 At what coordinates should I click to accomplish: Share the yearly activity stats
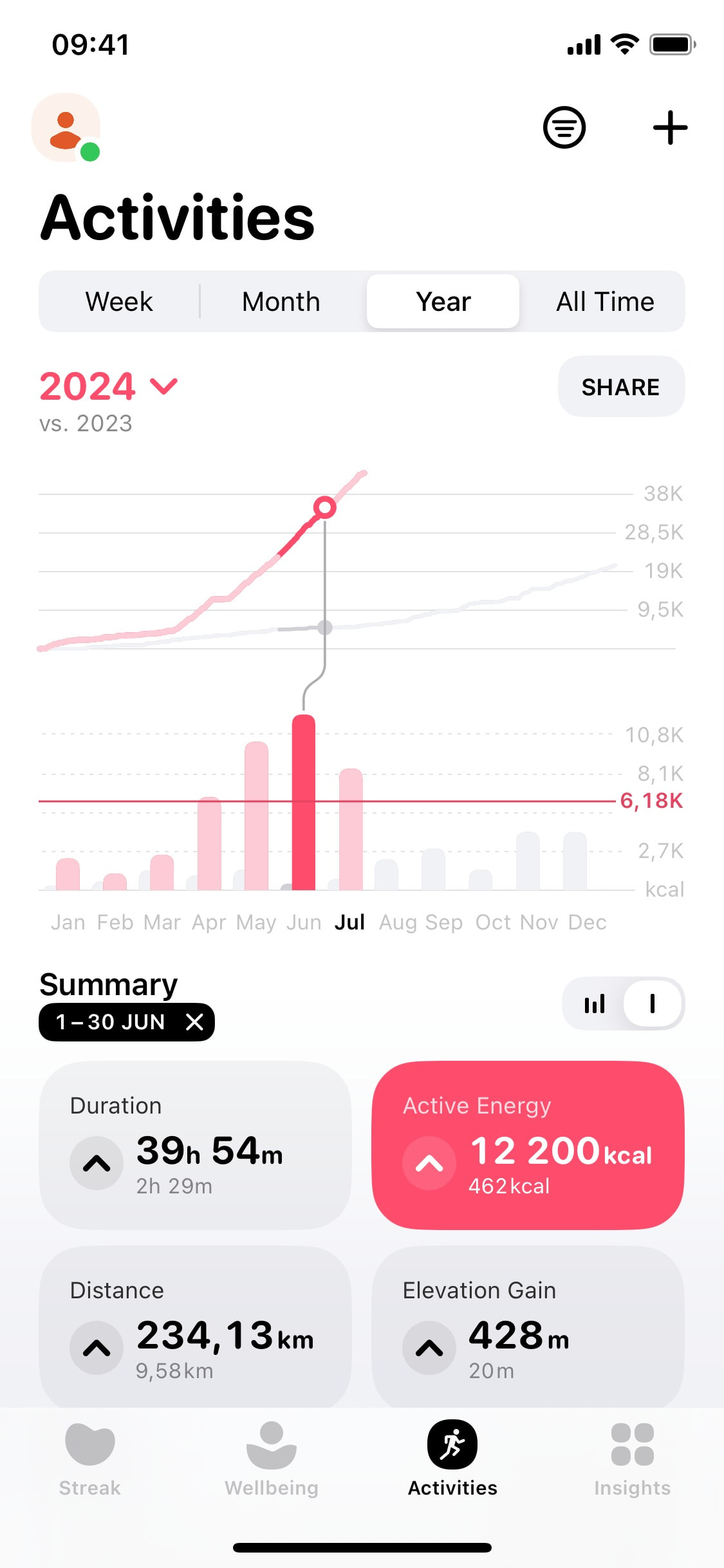tap(620, 387)
